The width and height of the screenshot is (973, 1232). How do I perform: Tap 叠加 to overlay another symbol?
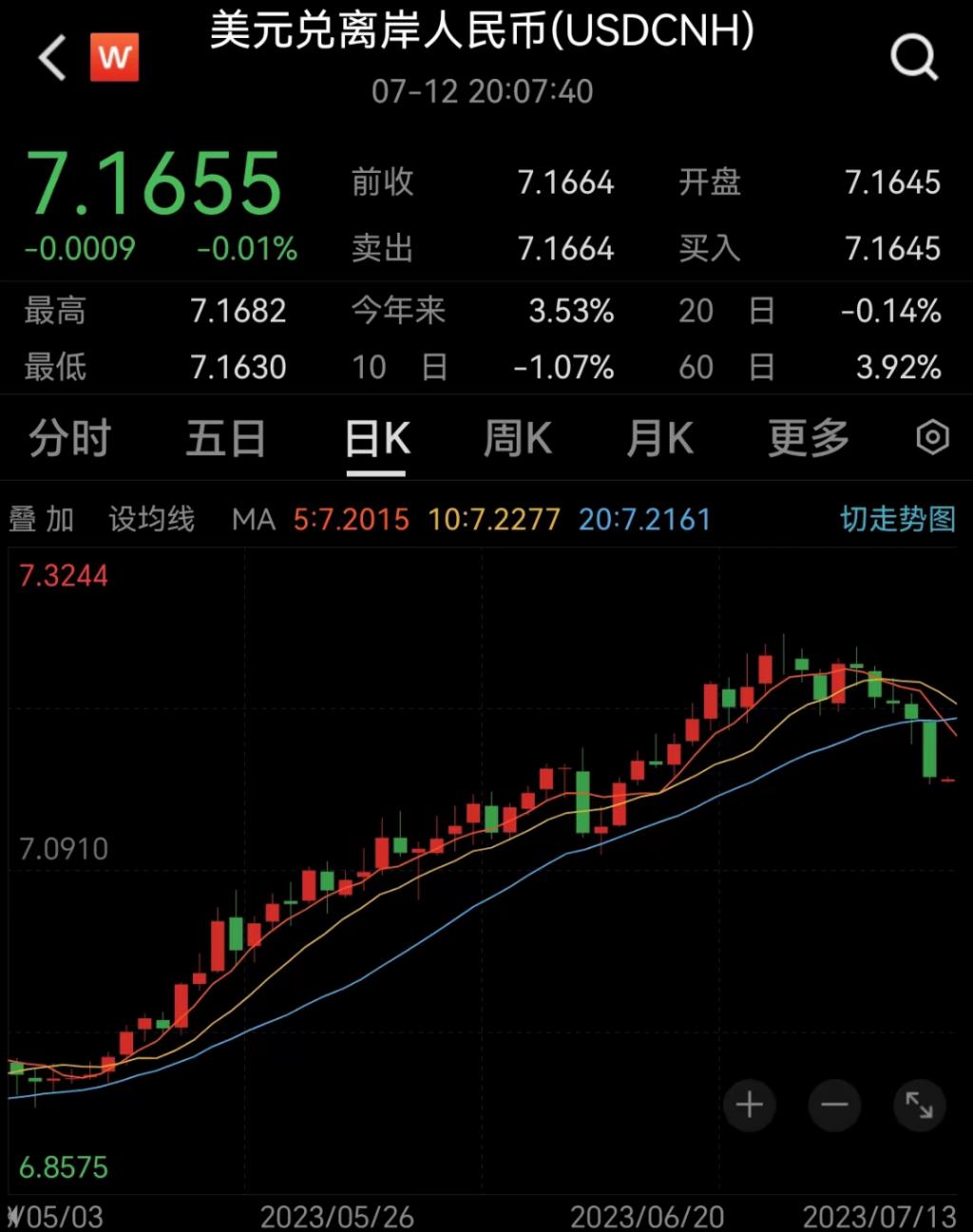coord(42,520)
